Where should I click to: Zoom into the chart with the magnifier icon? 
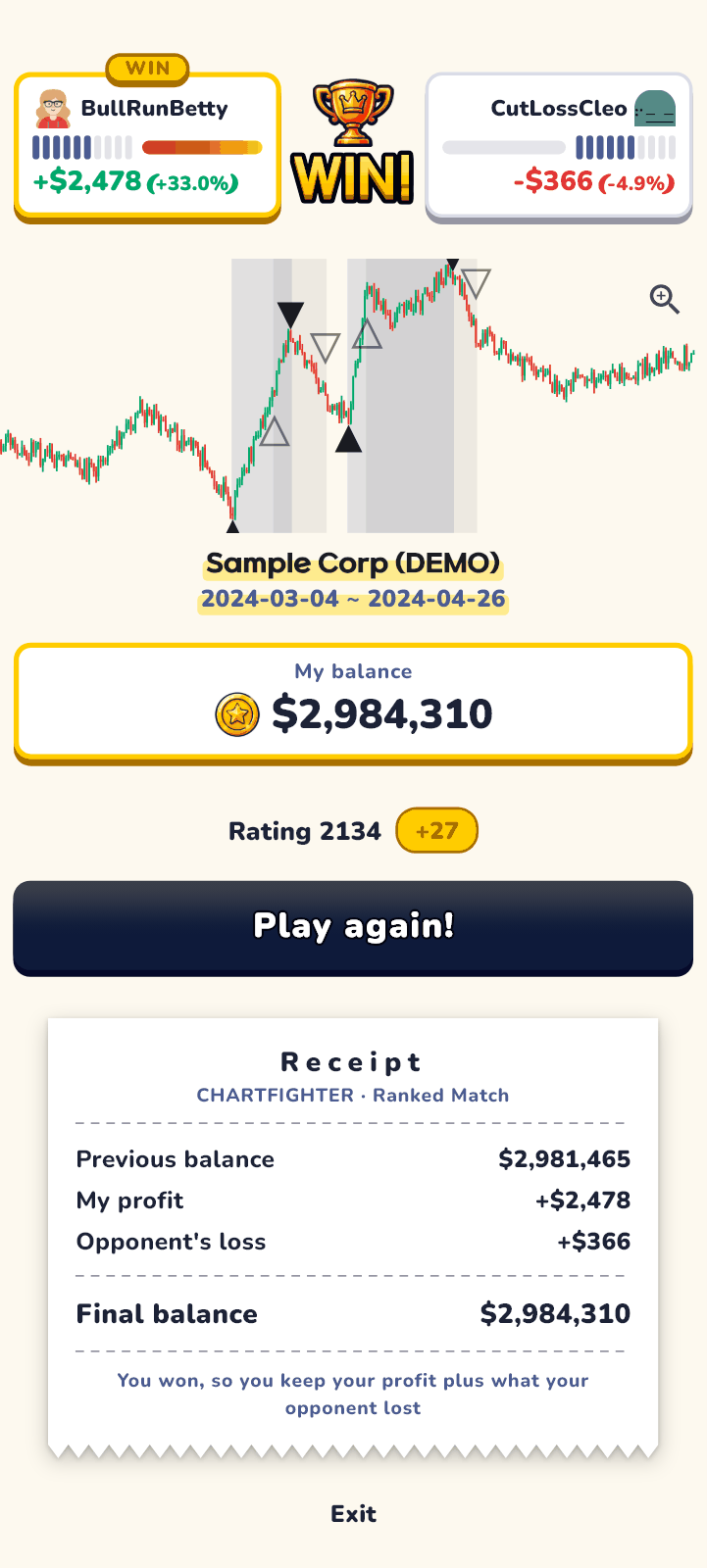click(x=665, y=299)
